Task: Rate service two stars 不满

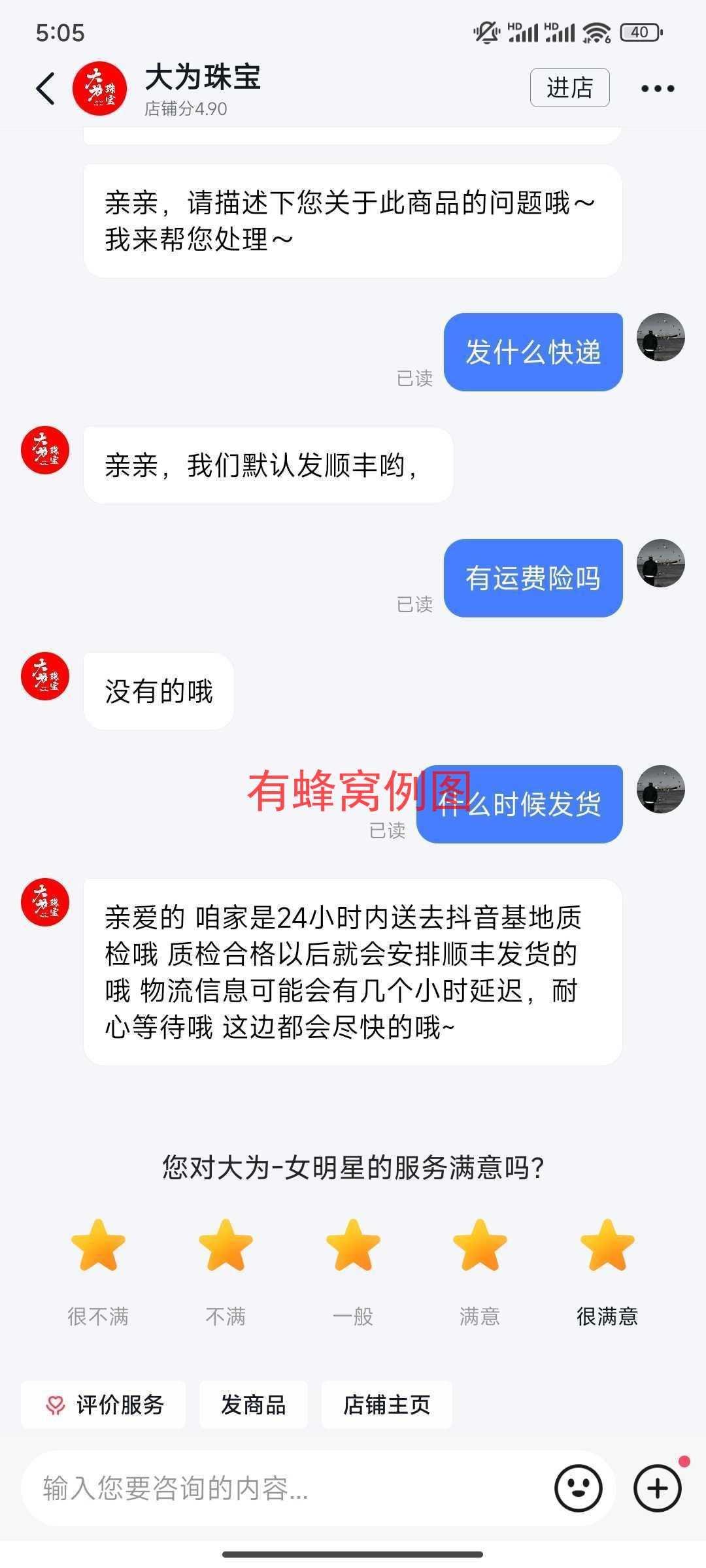Action: click(x=225, y=1247)
